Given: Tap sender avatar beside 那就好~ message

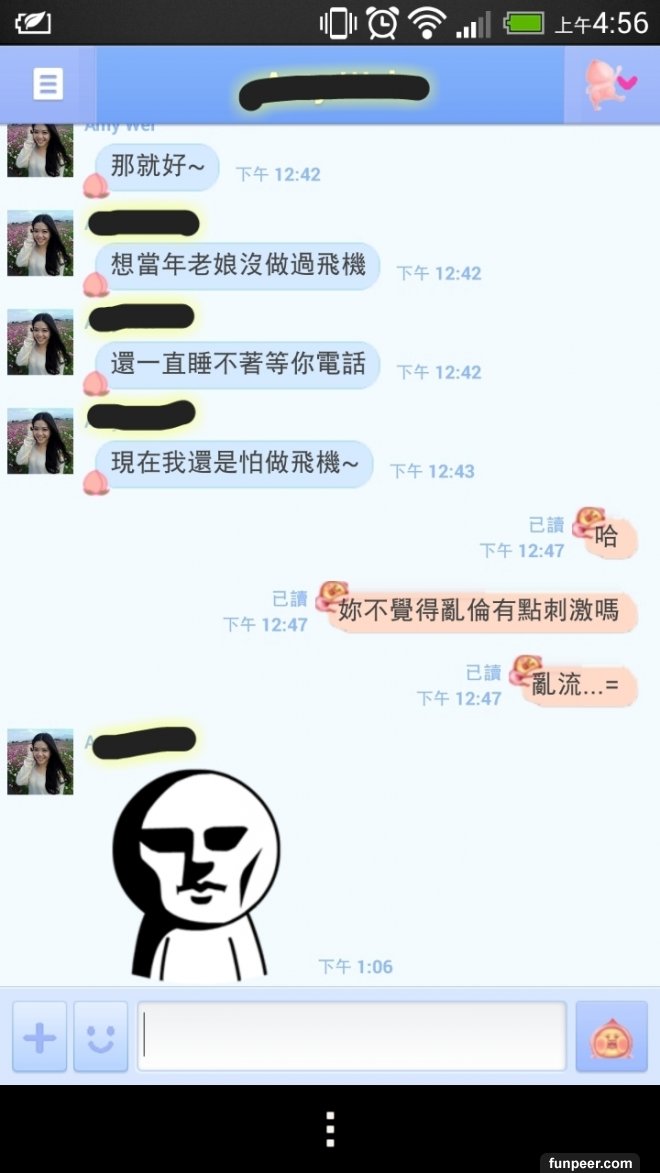Looking at the screenshot, I should pyautogui.click(x=40, y=150).
